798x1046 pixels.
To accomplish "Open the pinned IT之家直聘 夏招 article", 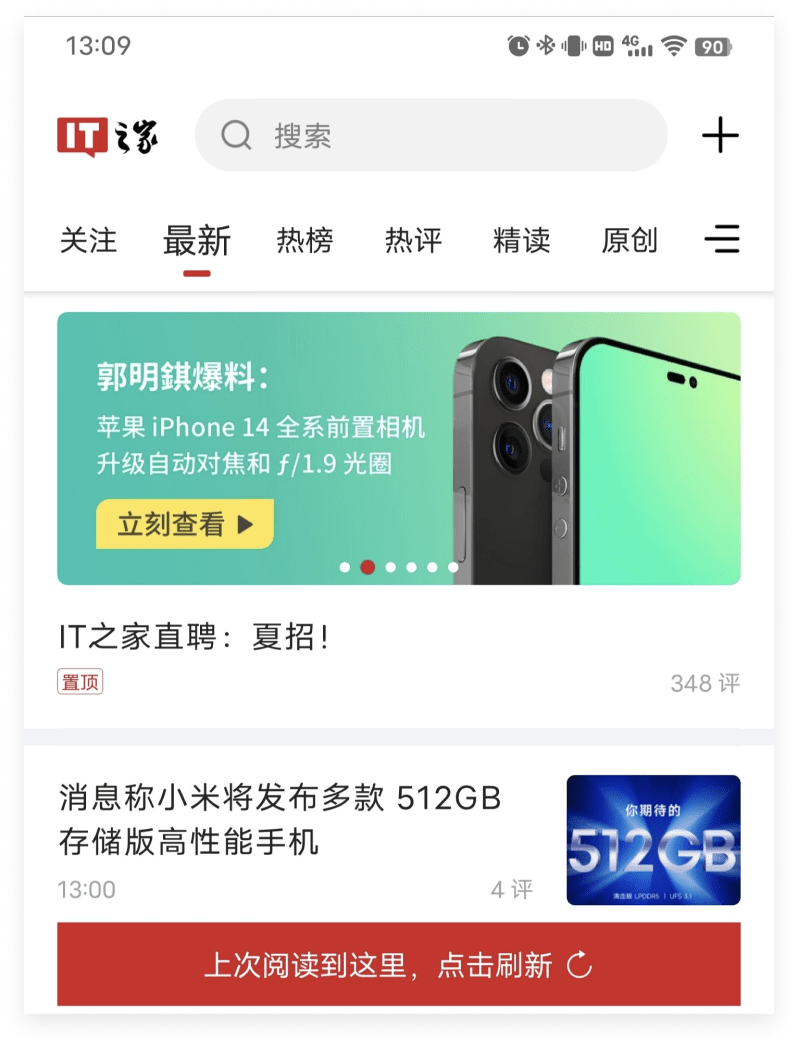I will pos(399,658).
